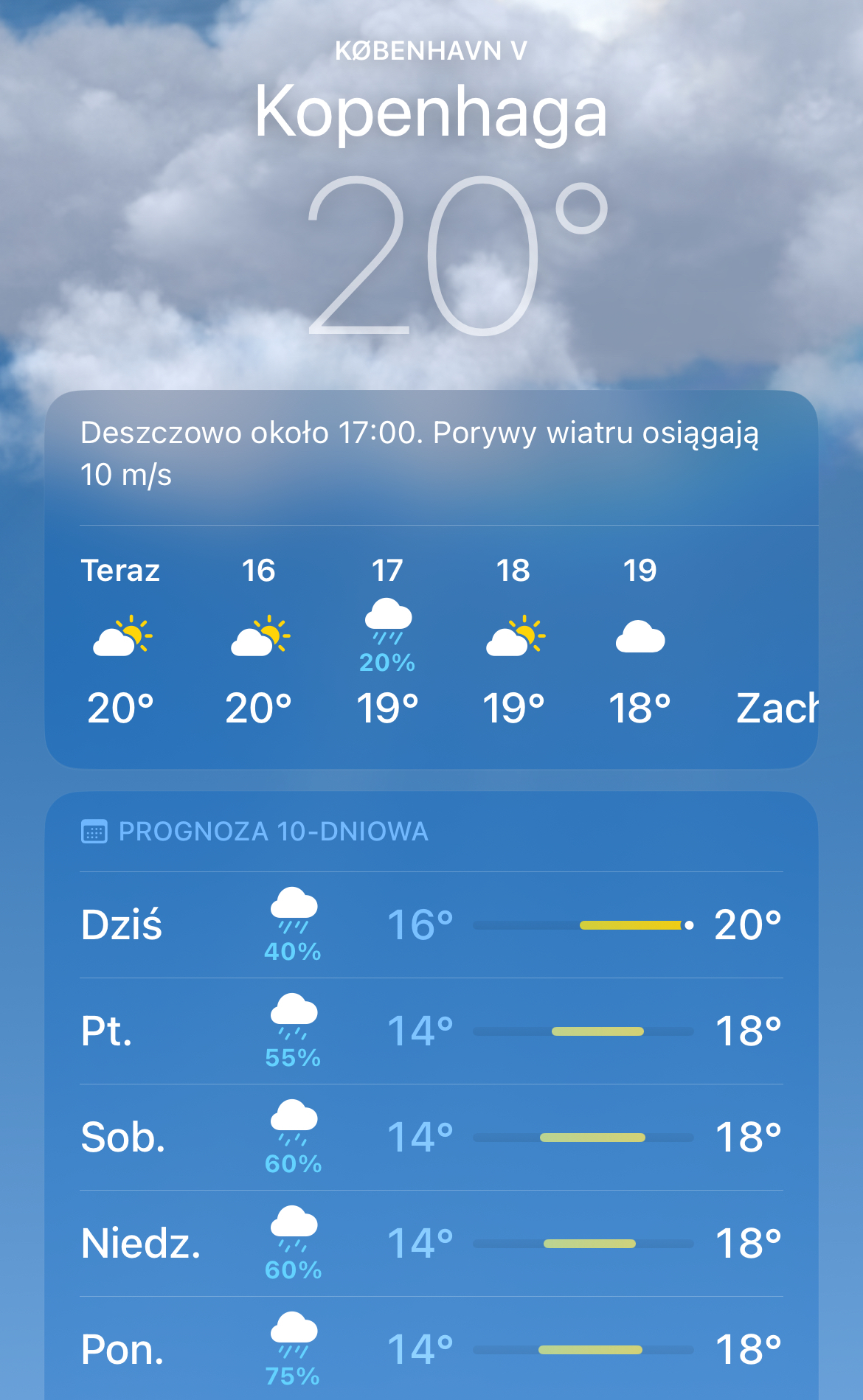View Friday details in the Pt. row
This screenshot has width=863, height=1400.
(431, 1031)
